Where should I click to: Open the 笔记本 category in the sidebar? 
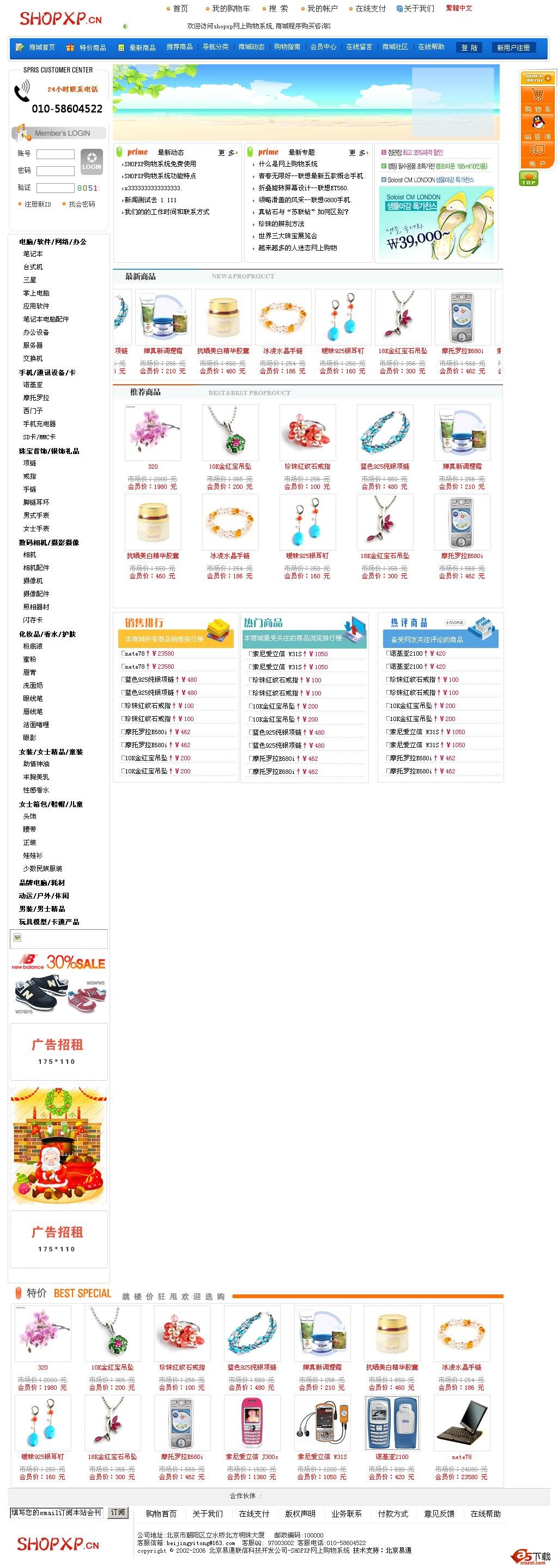point(33,254)
